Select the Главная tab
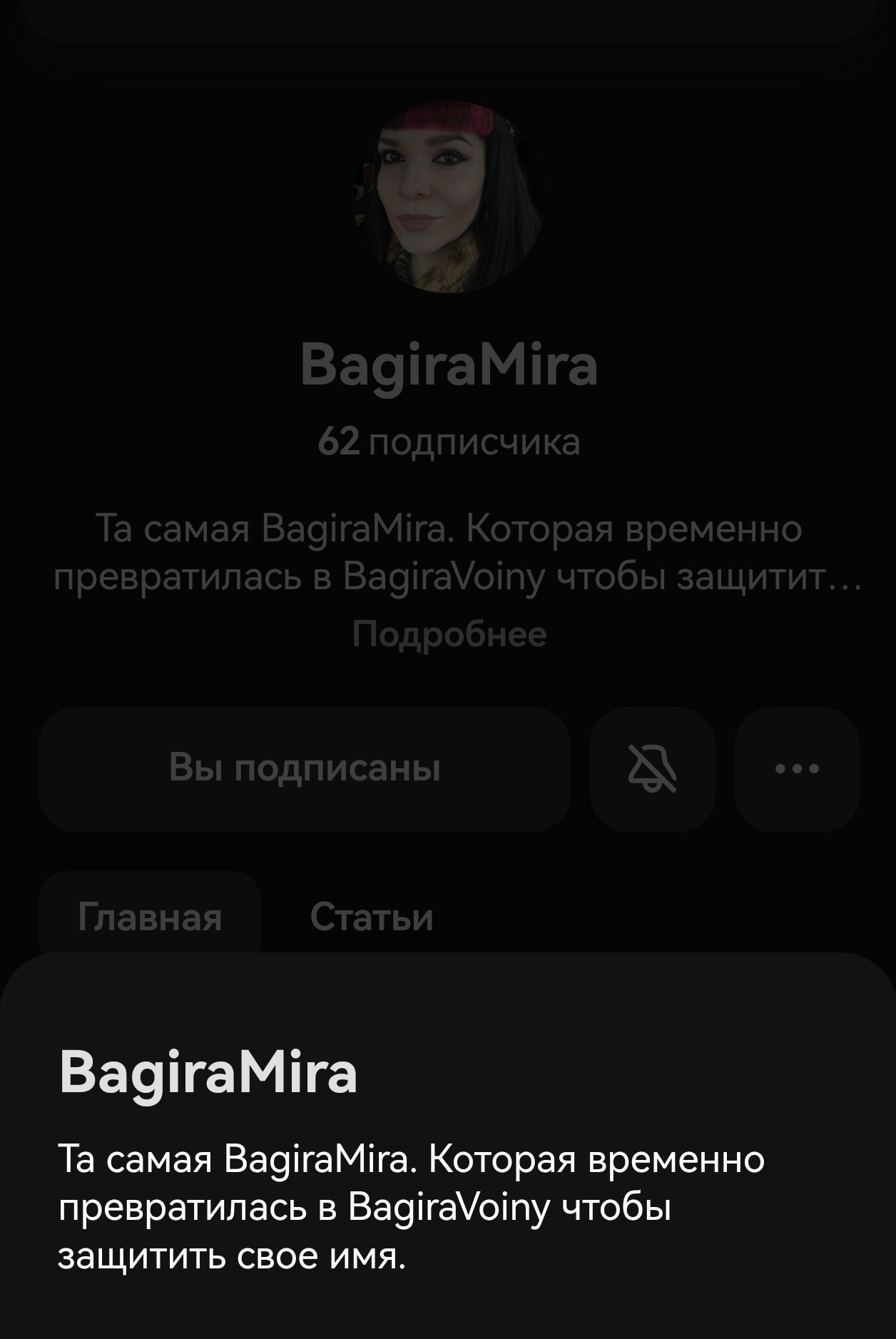Viewport: 896px width, 1339px height. point(150,917)
